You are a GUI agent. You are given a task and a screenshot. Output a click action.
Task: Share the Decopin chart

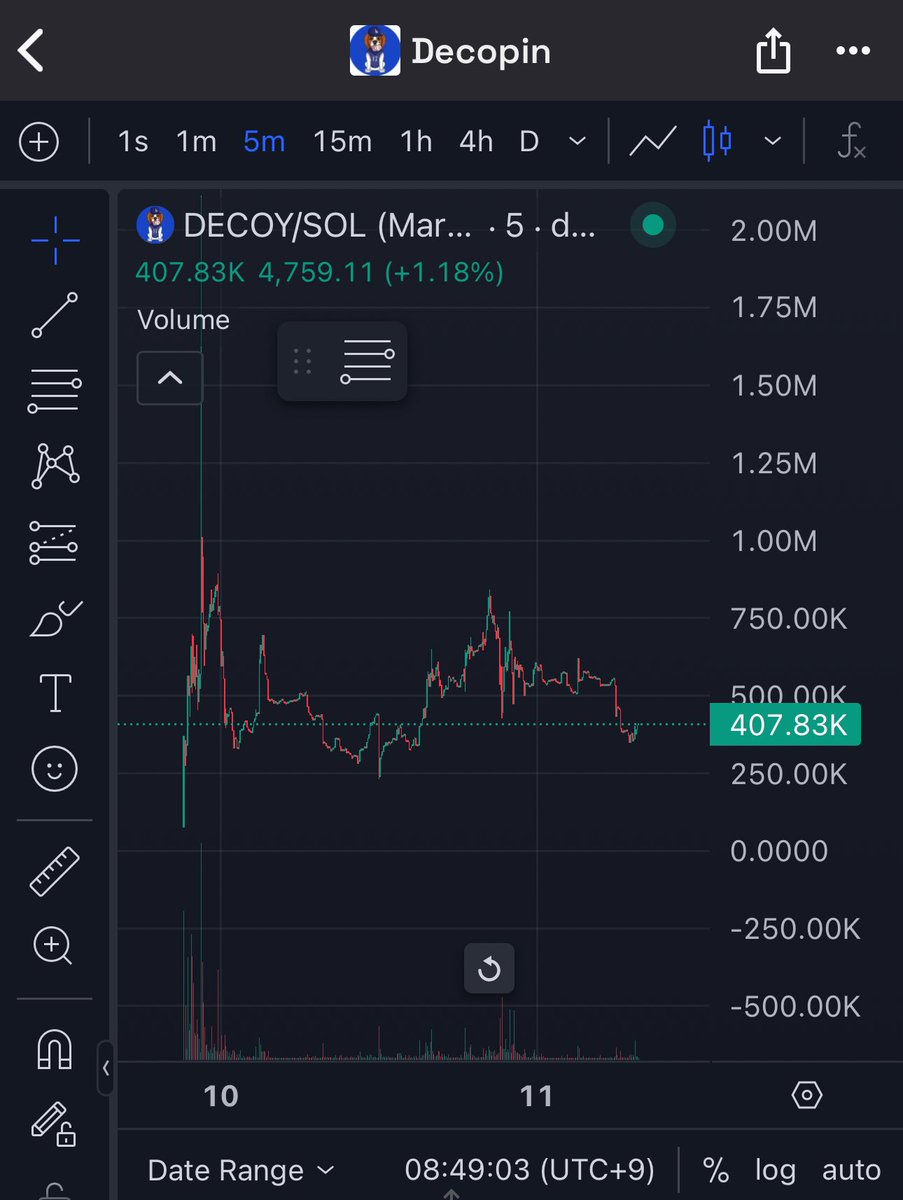[772, 52]
